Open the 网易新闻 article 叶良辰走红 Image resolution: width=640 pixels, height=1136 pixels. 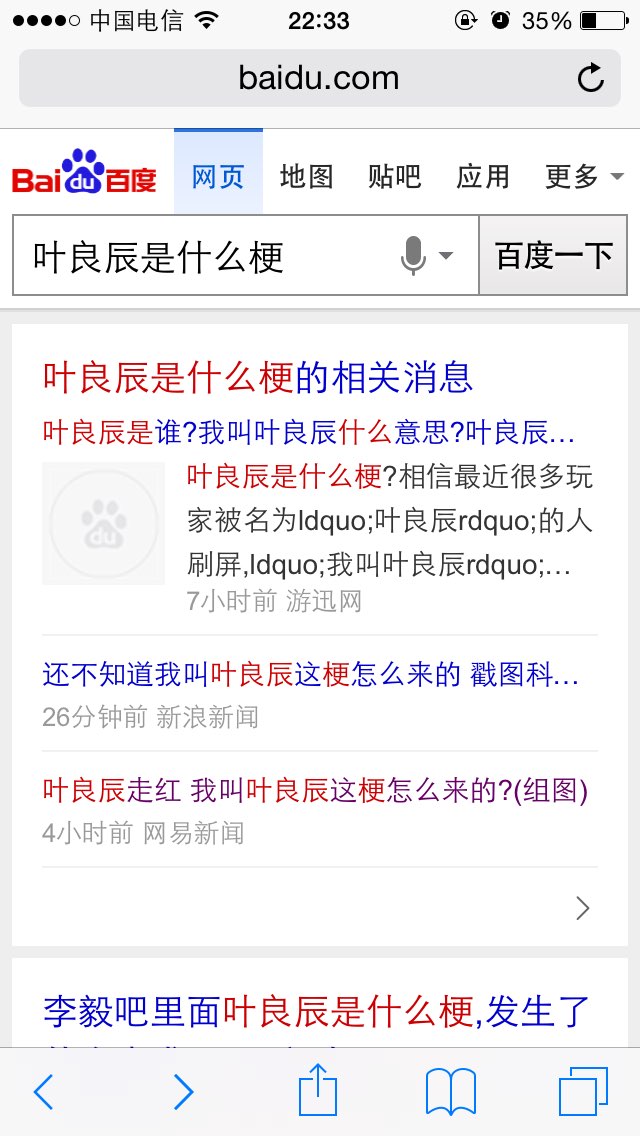click(x=315, y=791)
